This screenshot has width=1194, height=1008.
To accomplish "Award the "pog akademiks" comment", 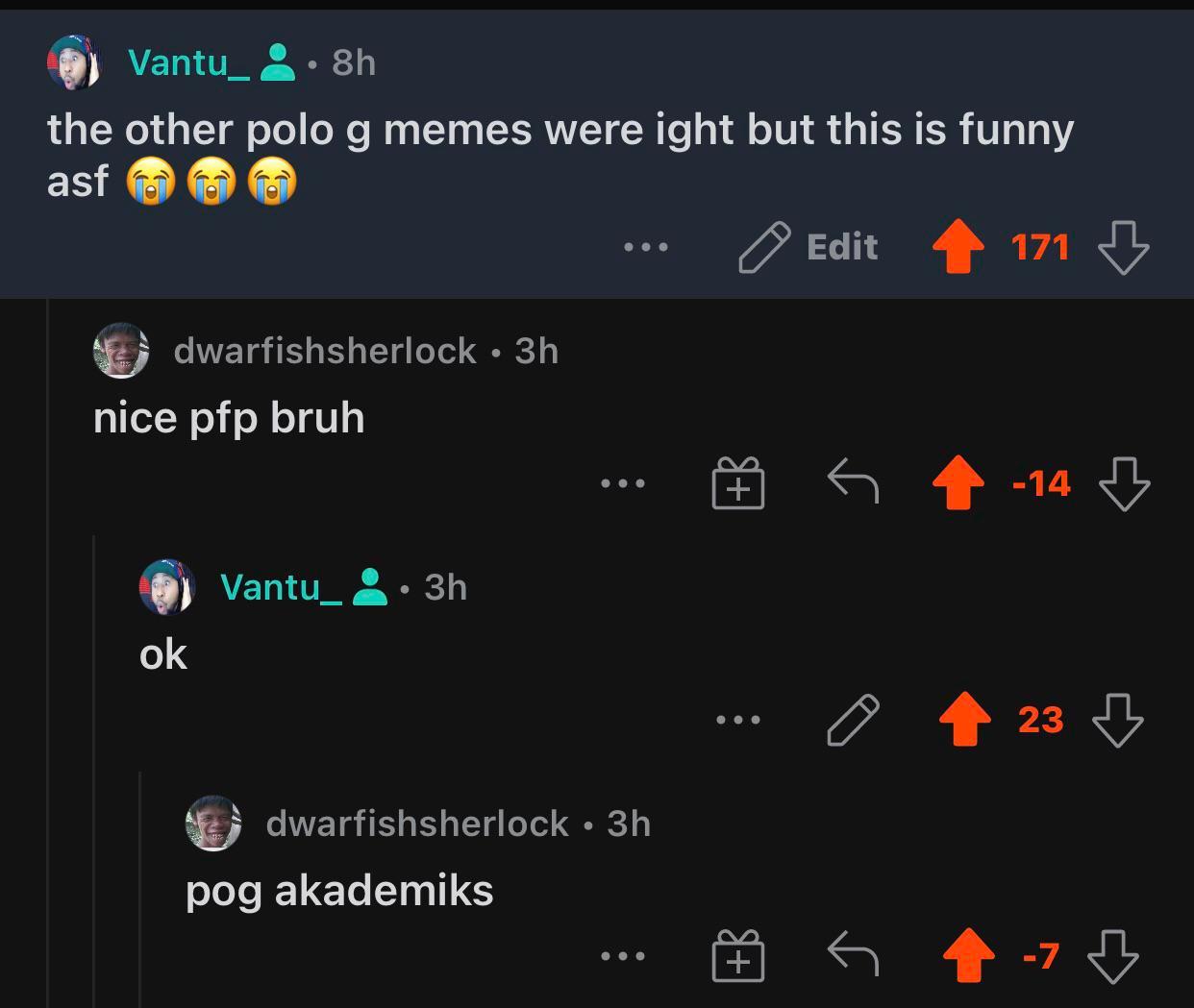I will point(737,956).
